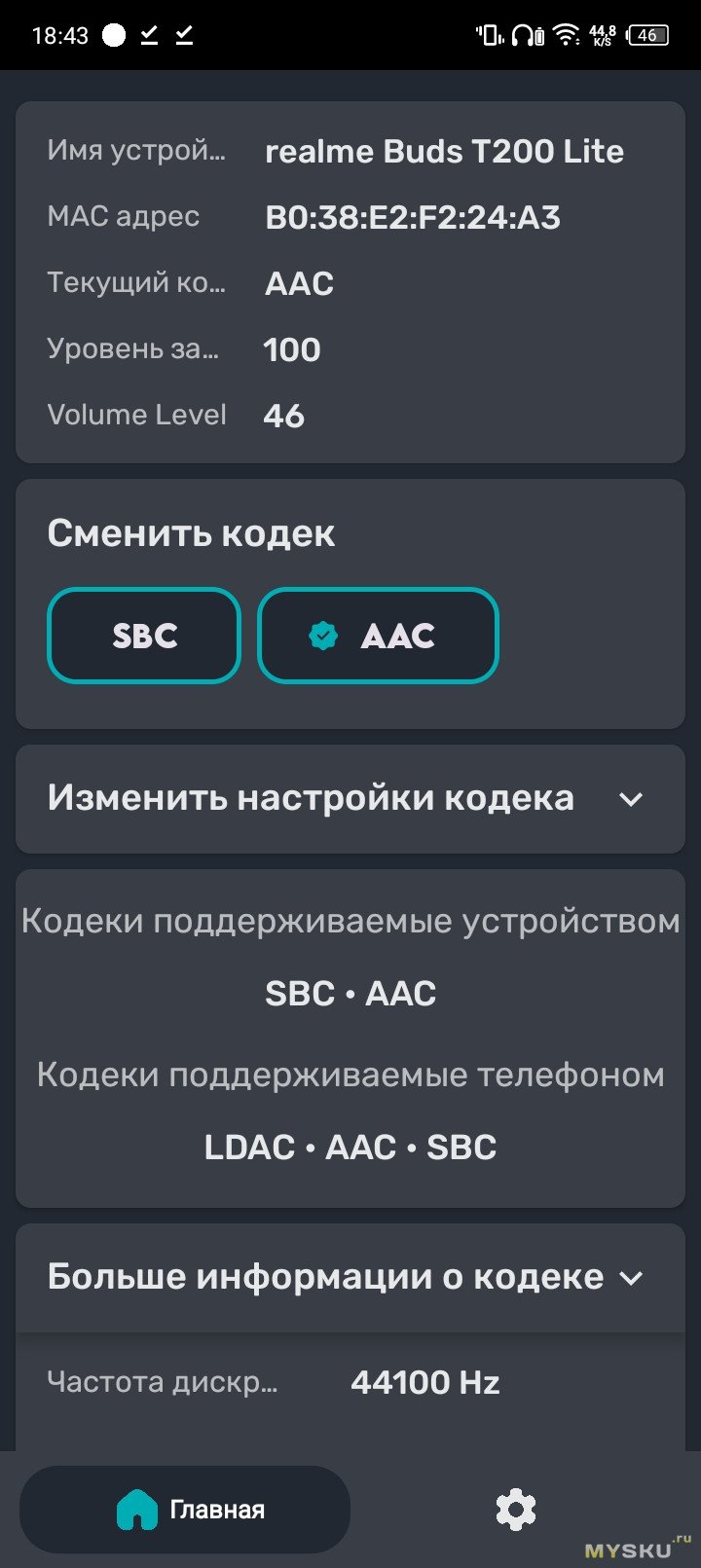Switch codec to SBC
The height and width of the screenshot is (1568, 701).
(144, 636)
